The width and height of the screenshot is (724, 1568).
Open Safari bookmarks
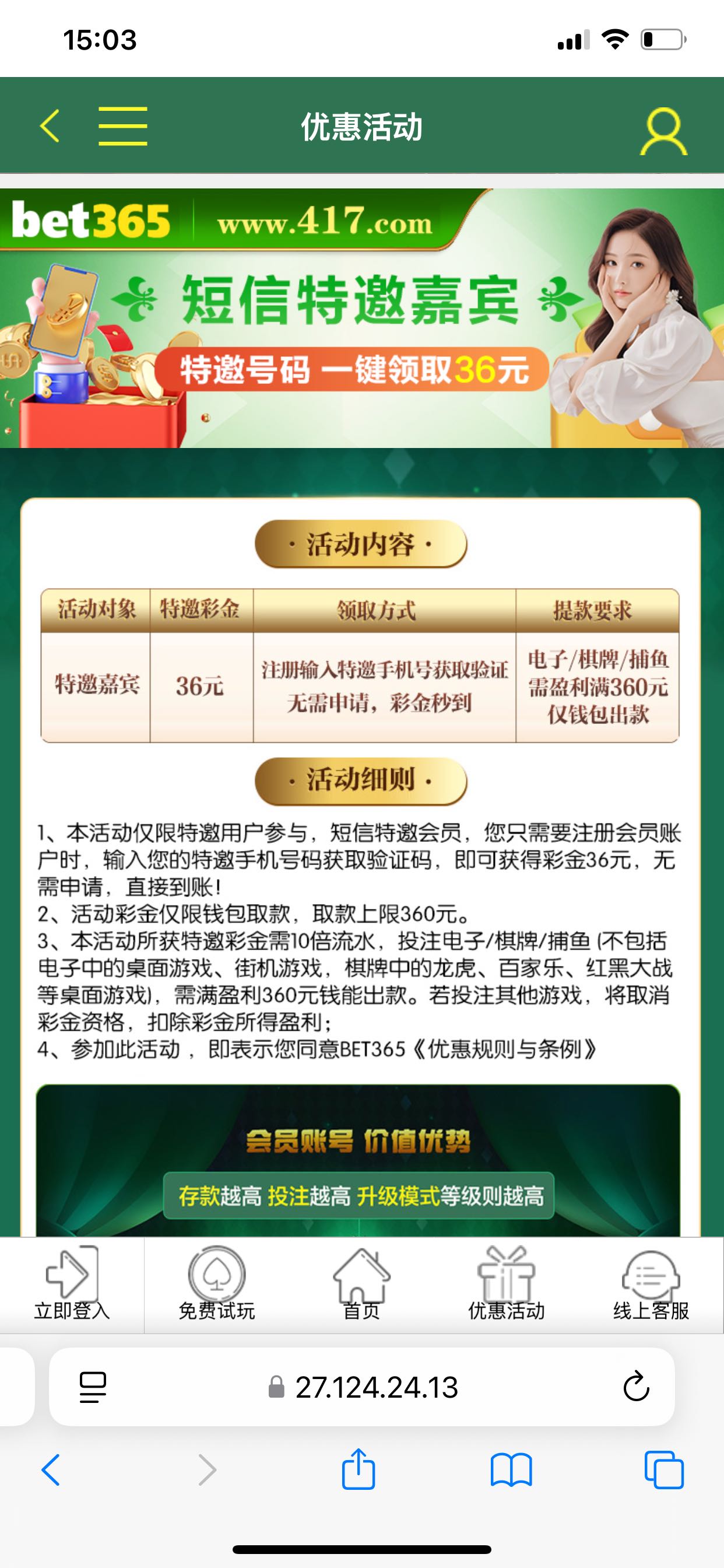(x=511, y=1470)
